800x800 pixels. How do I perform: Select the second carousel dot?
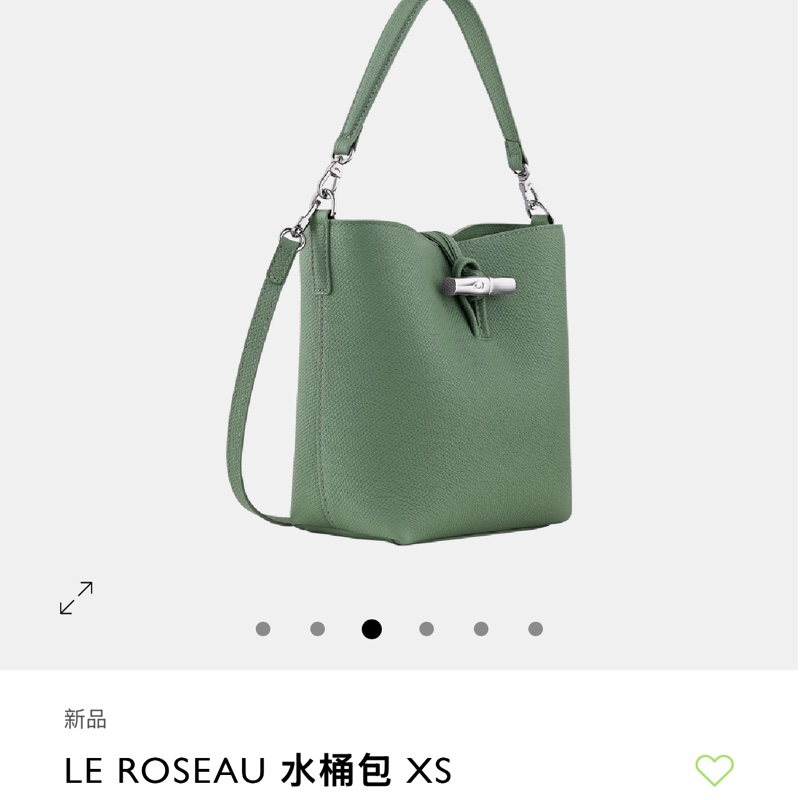pos(317,629)
